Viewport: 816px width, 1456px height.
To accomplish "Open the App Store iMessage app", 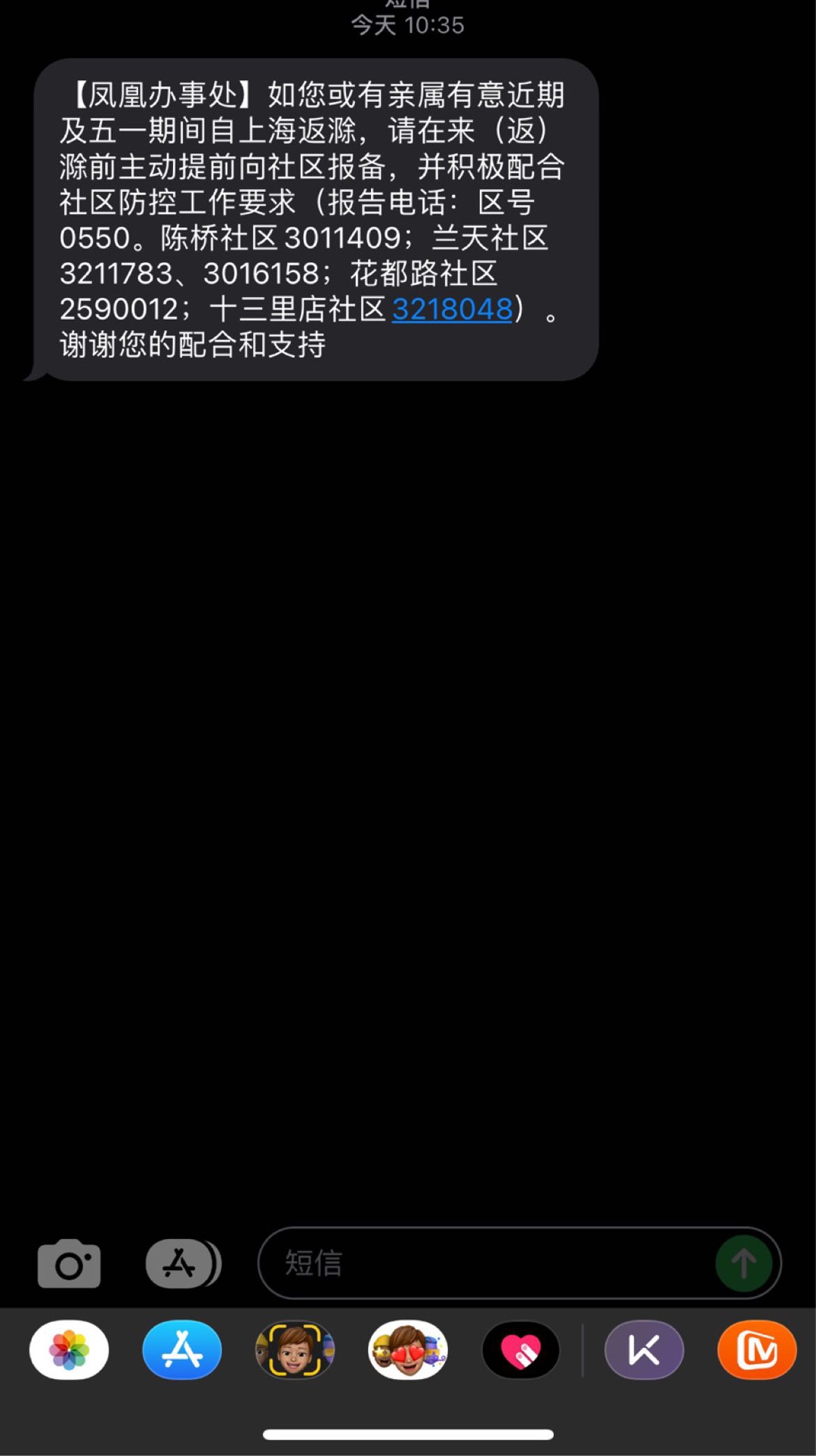I will [182, 1350].
